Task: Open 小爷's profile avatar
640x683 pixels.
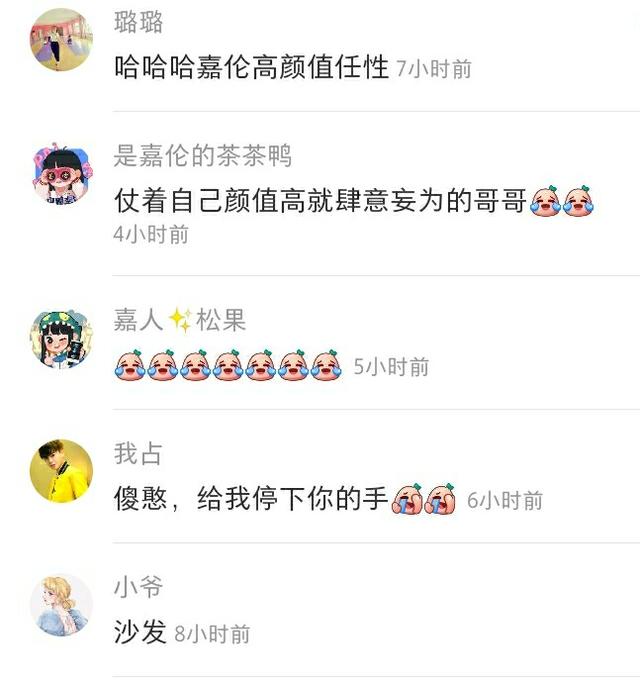Action: (x=61, y=604)
